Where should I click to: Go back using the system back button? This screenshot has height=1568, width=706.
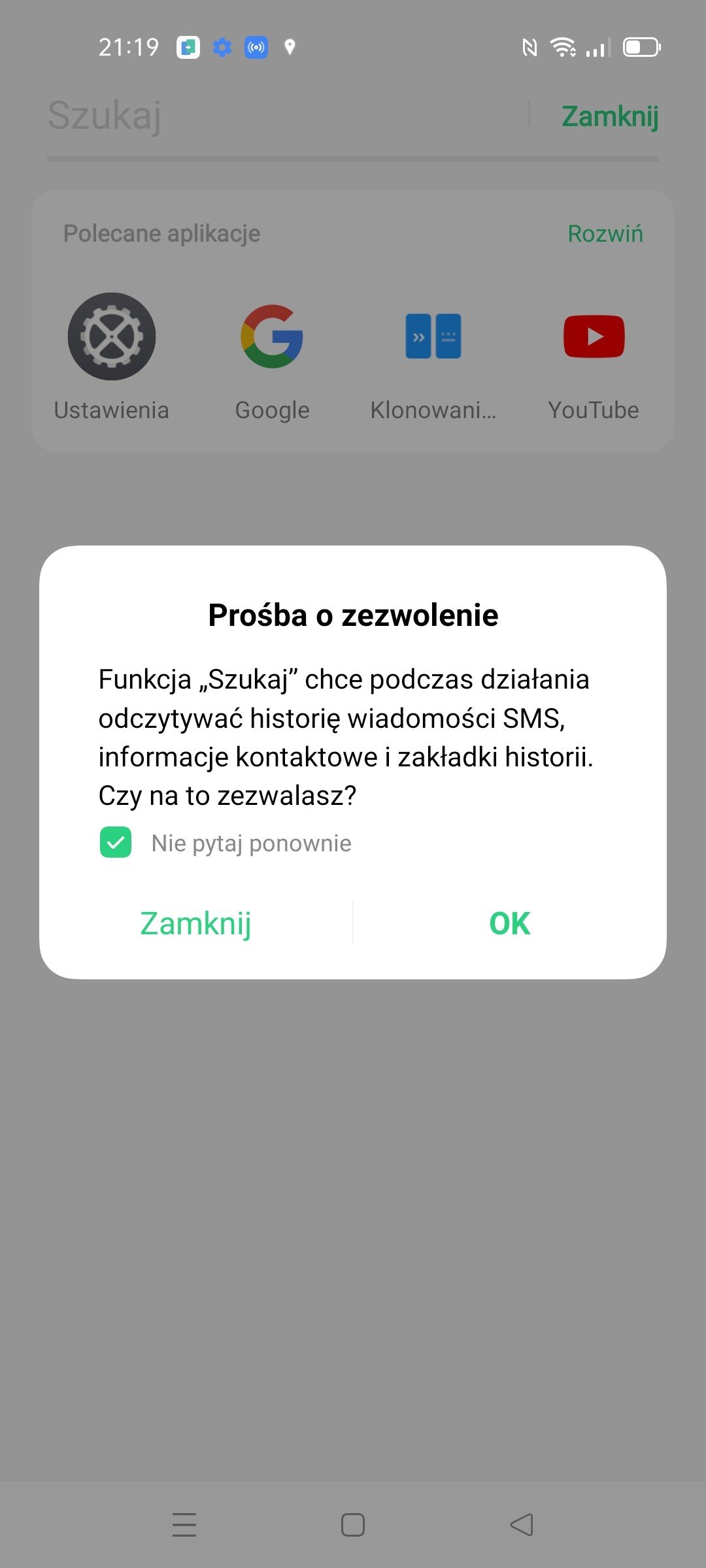tap(522, 1525)
